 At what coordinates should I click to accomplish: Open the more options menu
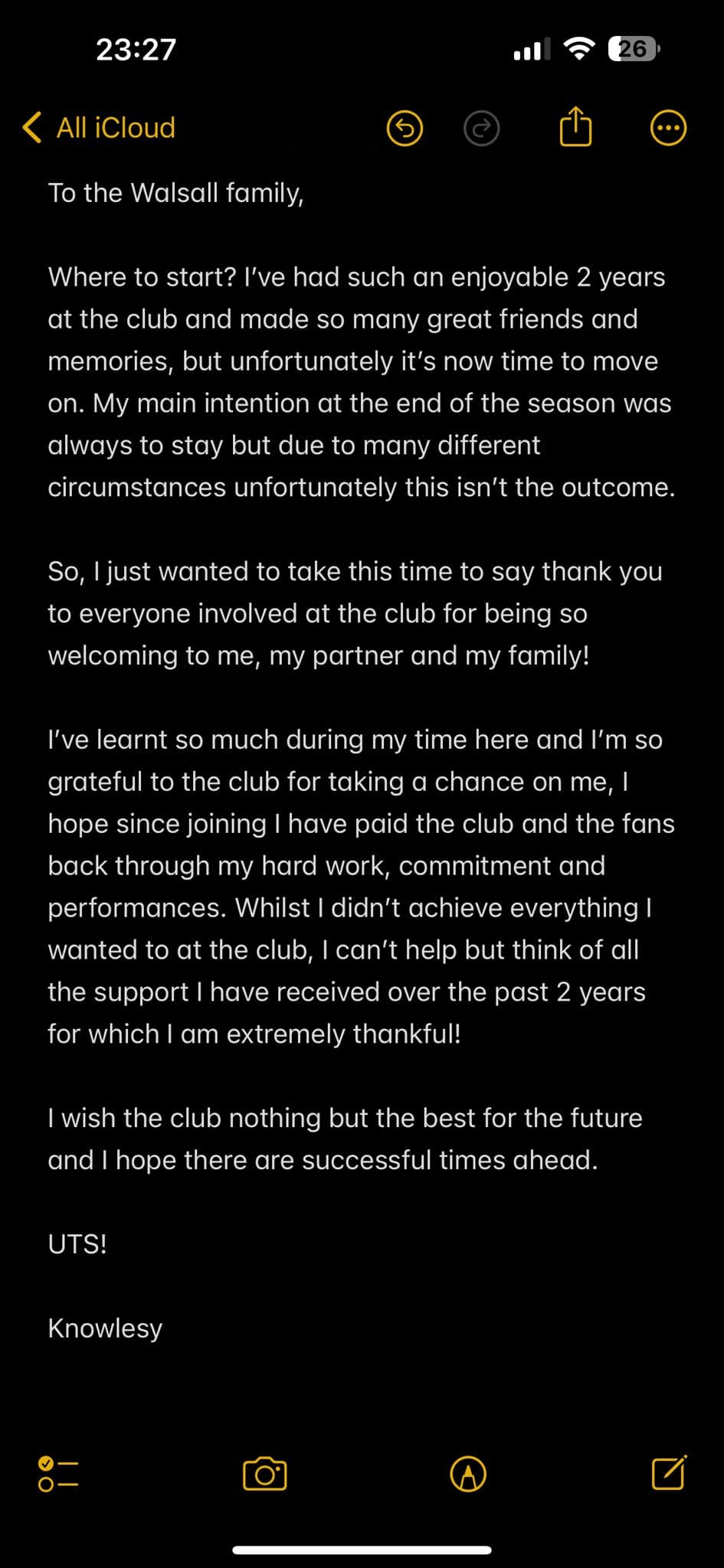(x=668, y=128)
